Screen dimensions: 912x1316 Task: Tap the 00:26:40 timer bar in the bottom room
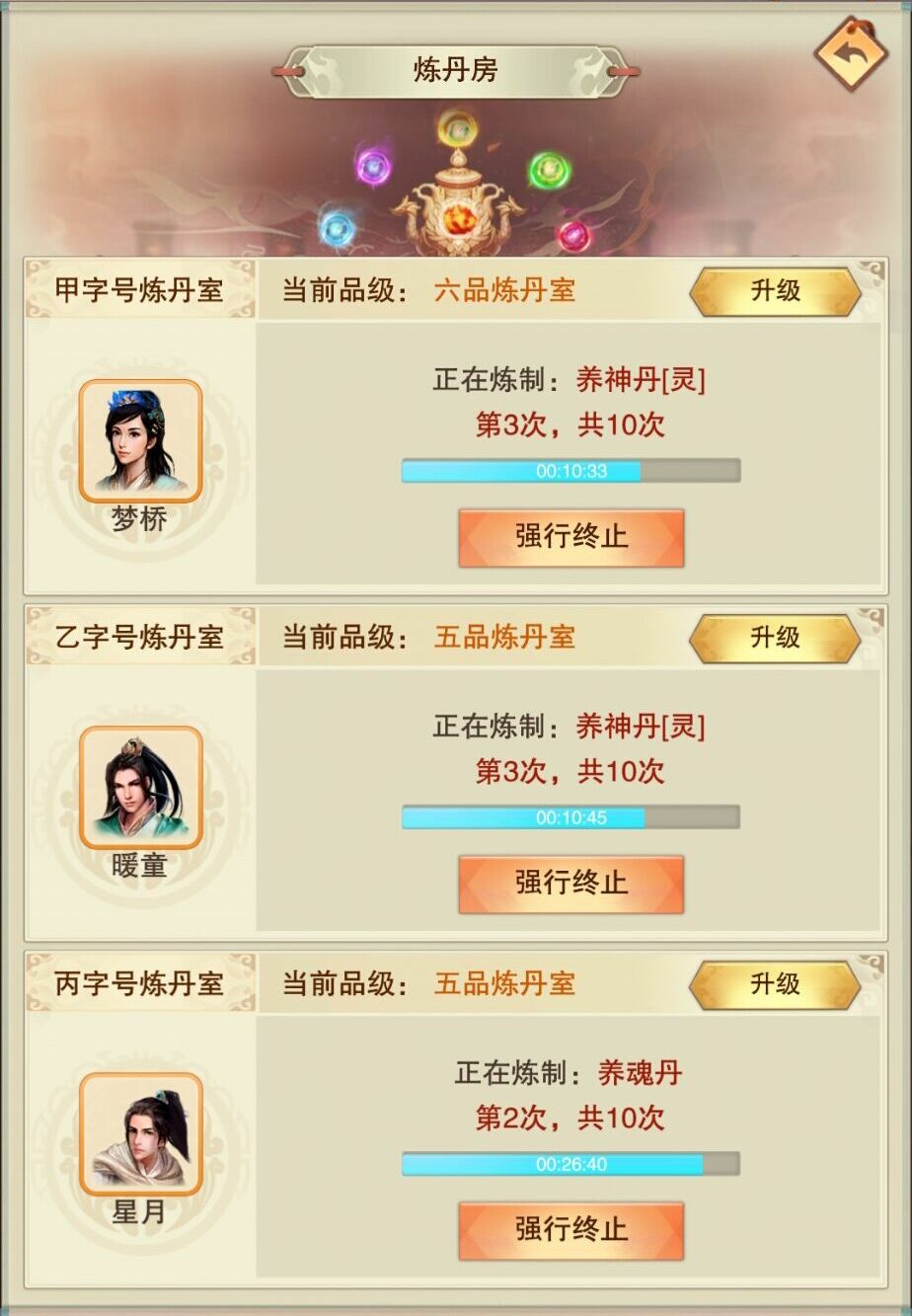click(570, 1165)
